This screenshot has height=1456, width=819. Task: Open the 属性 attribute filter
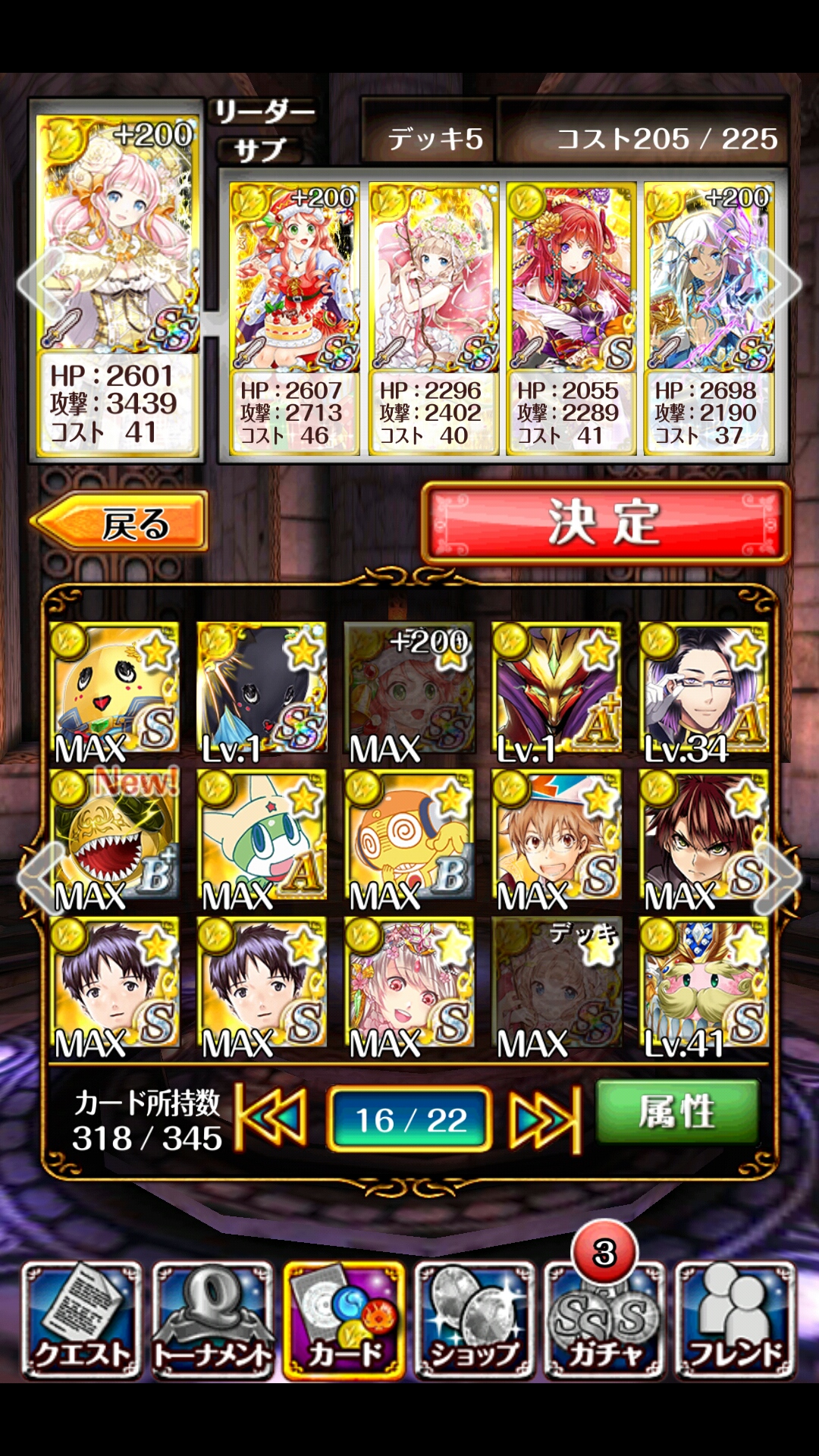click(677, 1112)
